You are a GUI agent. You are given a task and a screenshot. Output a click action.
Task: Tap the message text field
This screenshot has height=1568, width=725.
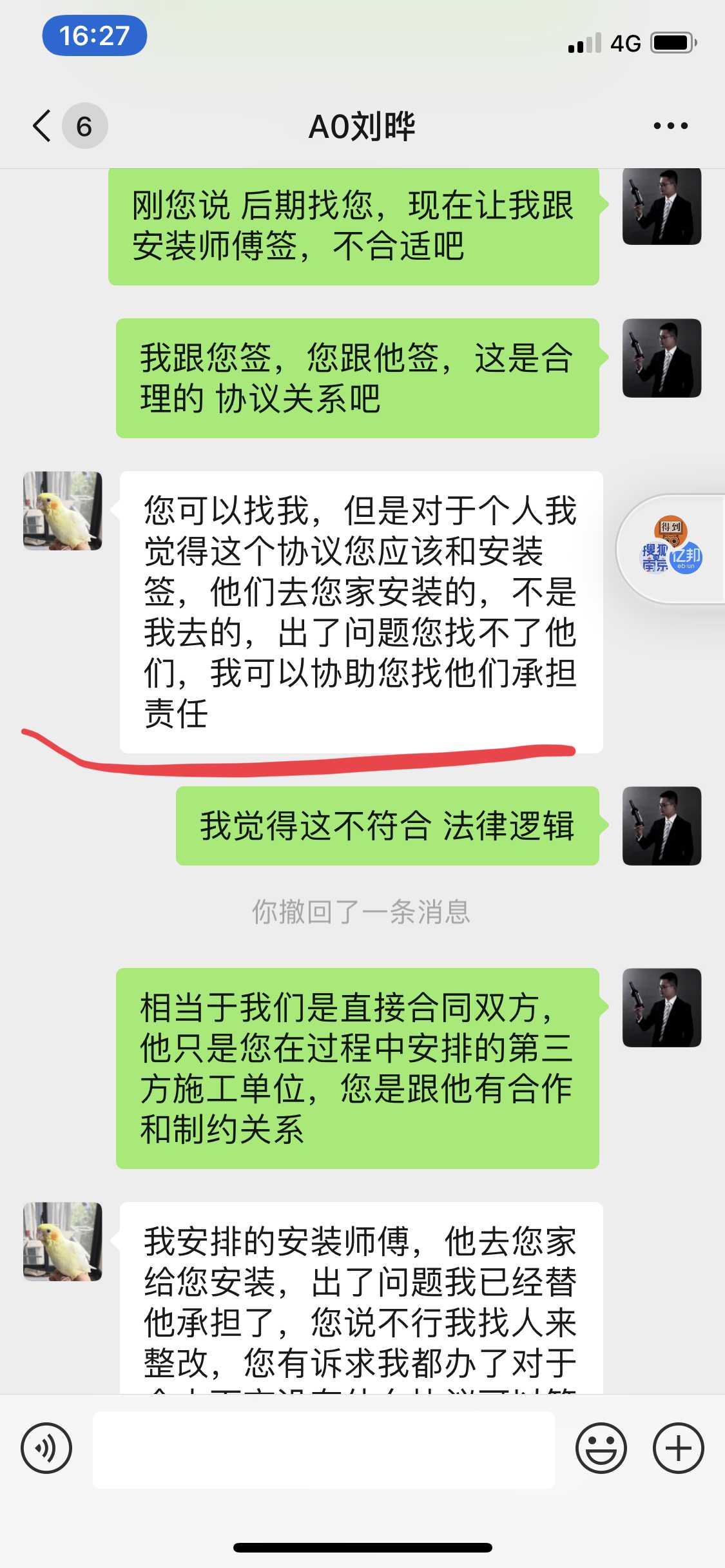(x=324, y=1449)
